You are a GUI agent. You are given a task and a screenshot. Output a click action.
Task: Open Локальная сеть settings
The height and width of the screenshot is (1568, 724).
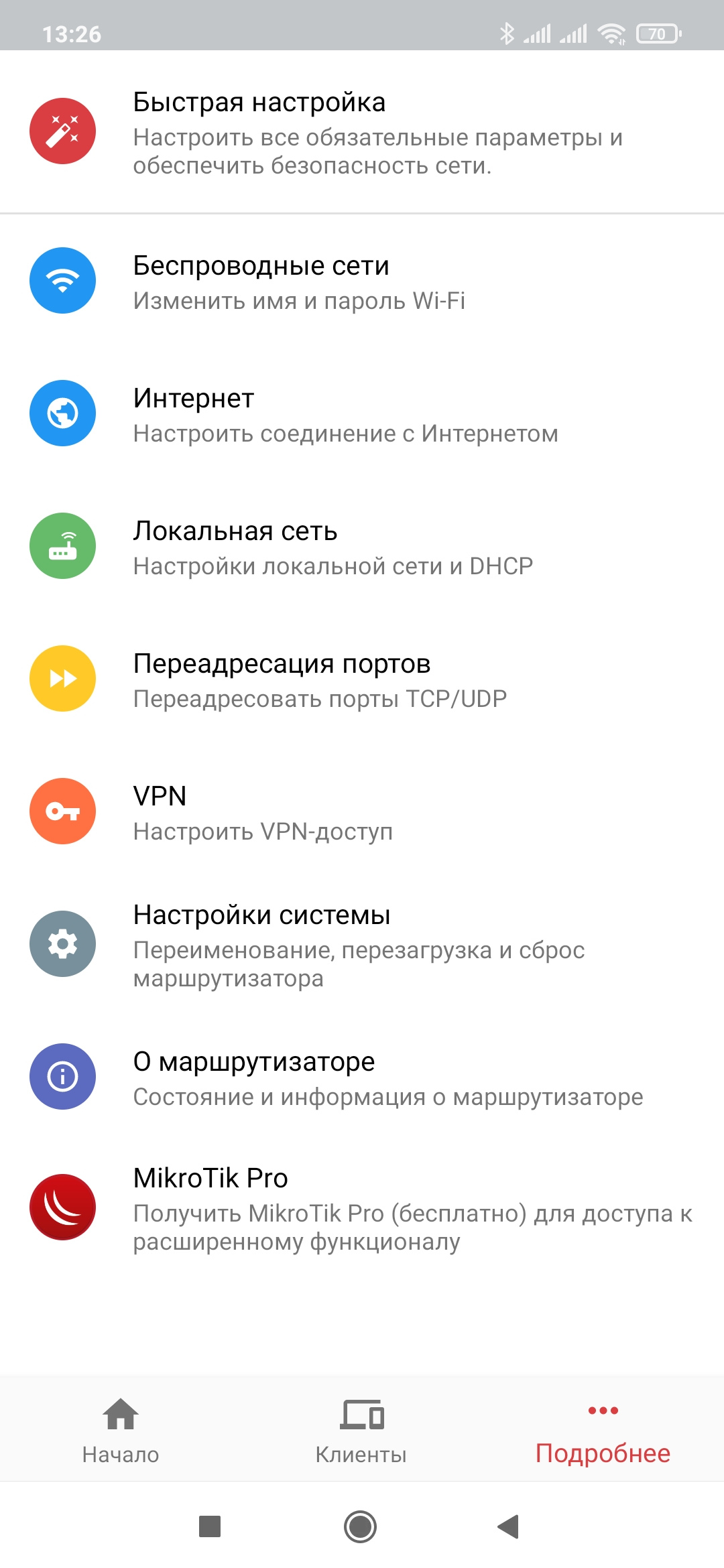coord(362,547)
